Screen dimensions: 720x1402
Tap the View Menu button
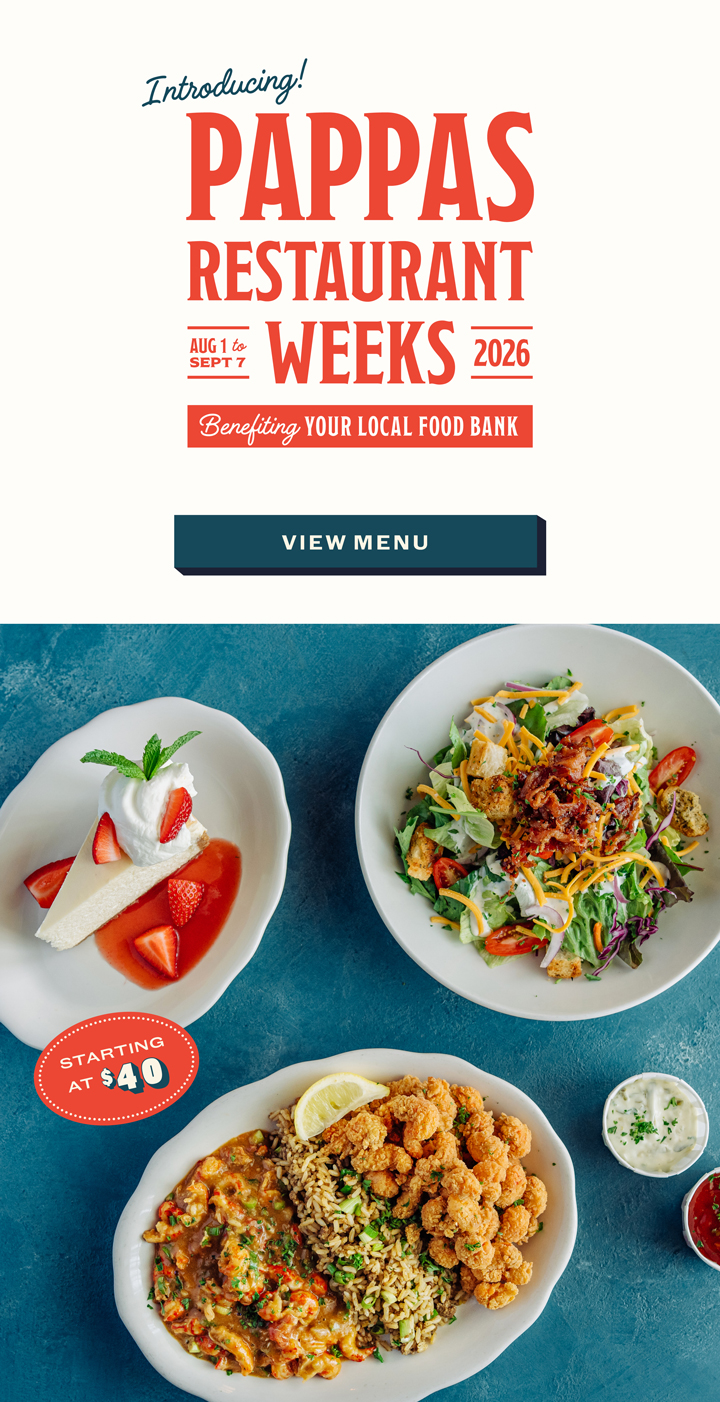(359, 544)
